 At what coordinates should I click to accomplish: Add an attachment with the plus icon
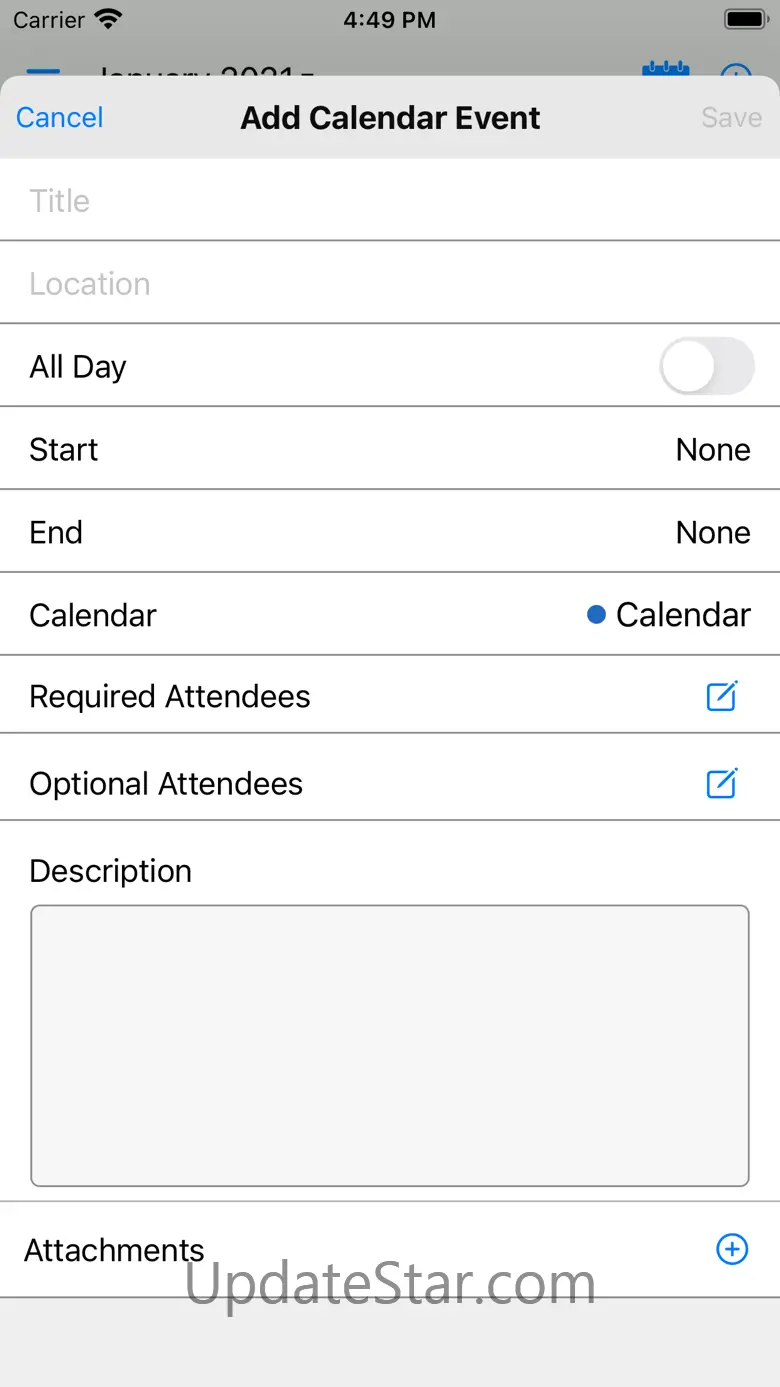[732, 1249]
